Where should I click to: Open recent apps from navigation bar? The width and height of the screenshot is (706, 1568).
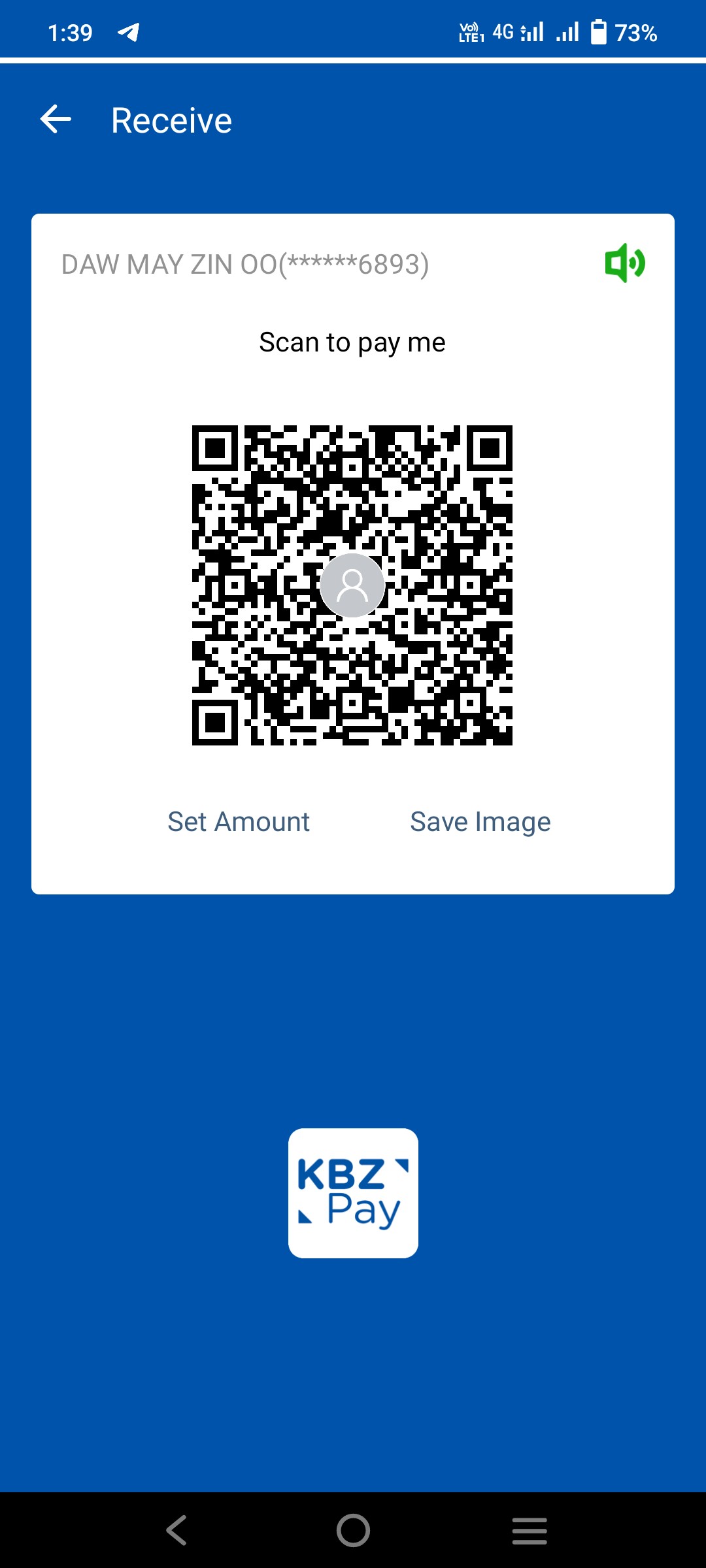529,1530
